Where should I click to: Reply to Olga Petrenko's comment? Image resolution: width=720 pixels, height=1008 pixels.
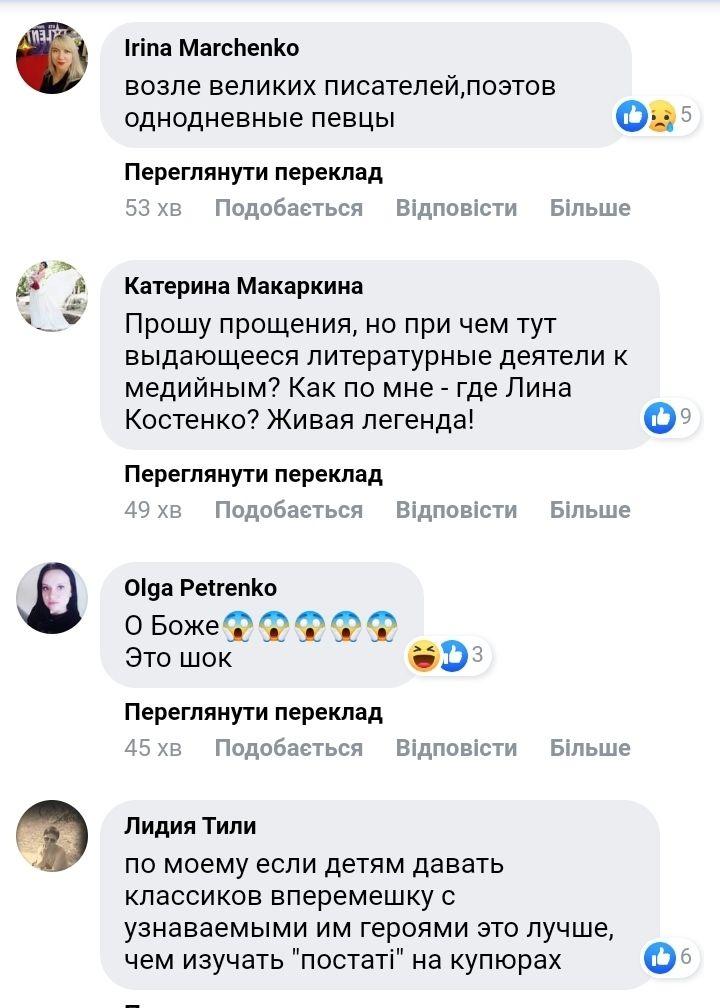click(456, 748)
